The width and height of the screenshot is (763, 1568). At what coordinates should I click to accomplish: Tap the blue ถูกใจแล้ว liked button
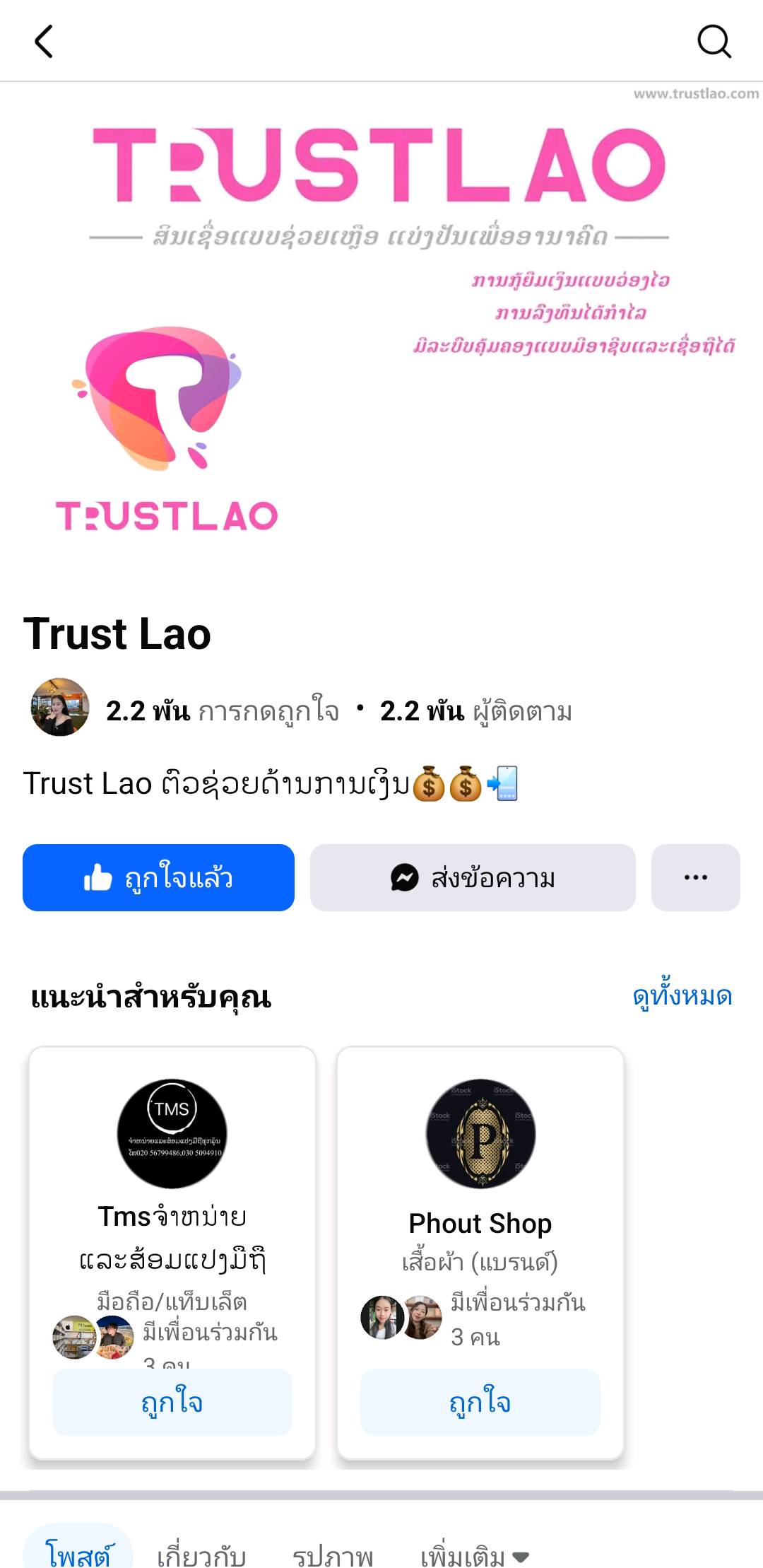tap(158, 877)
